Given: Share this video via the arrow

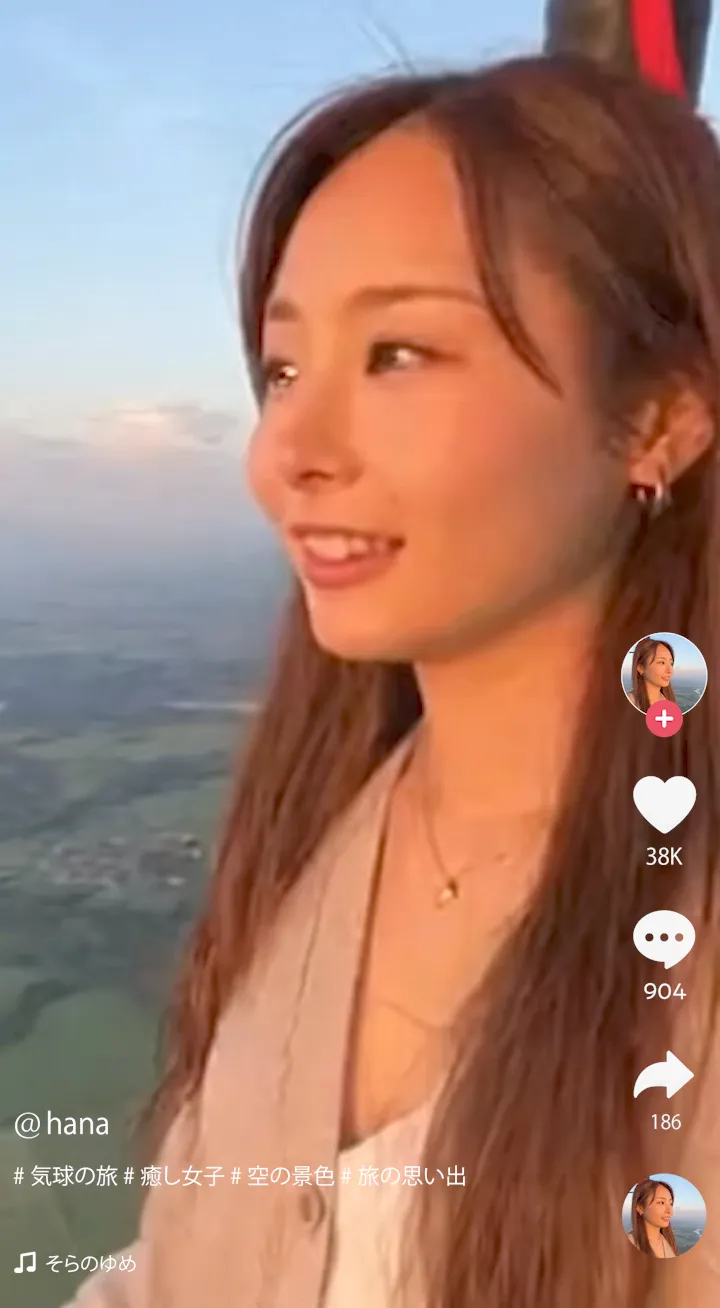Looking at the screenshot, I should 664,1076.
